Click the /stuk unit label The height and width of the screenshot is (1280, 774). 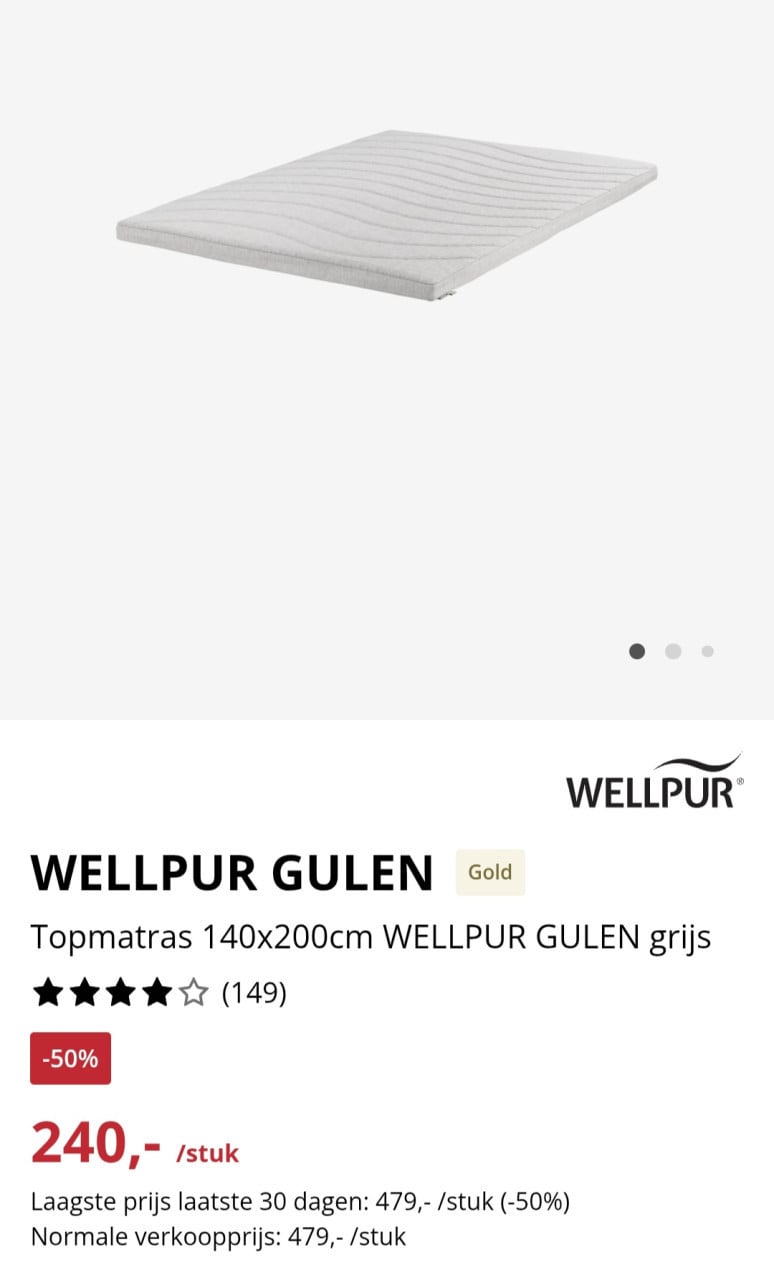click(x=207, y=1152)
